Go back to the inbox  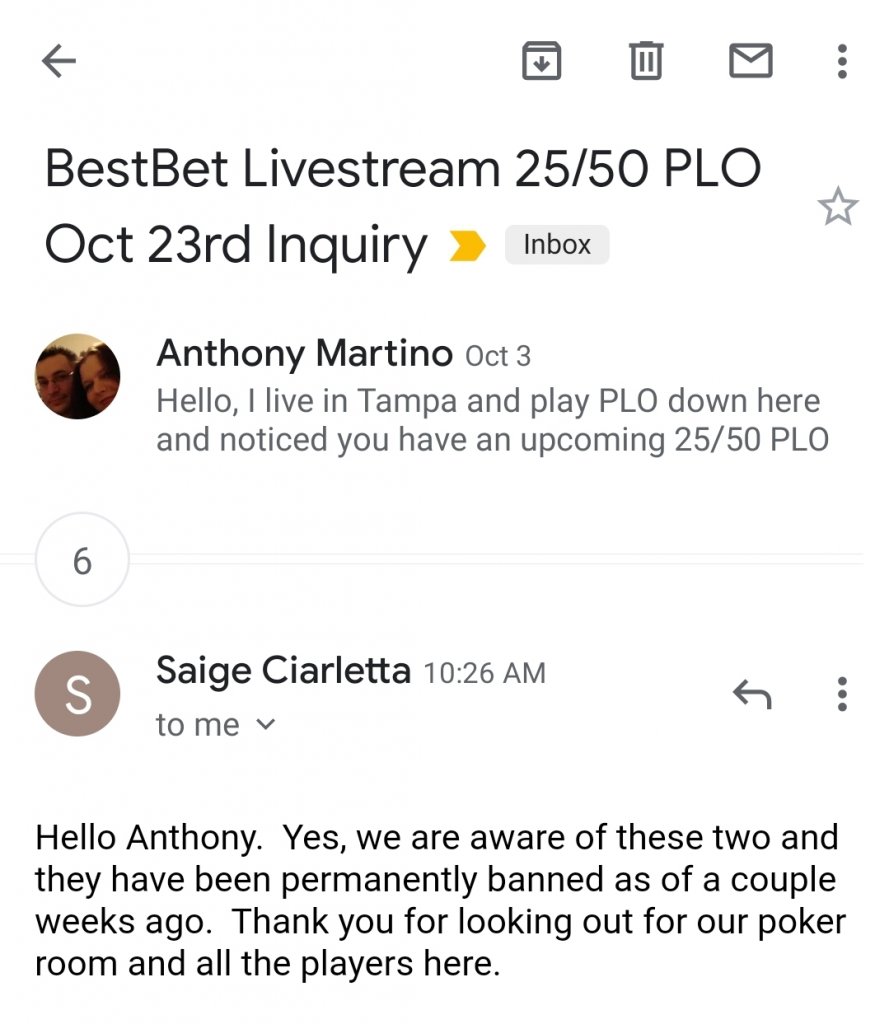coord(60,62)
